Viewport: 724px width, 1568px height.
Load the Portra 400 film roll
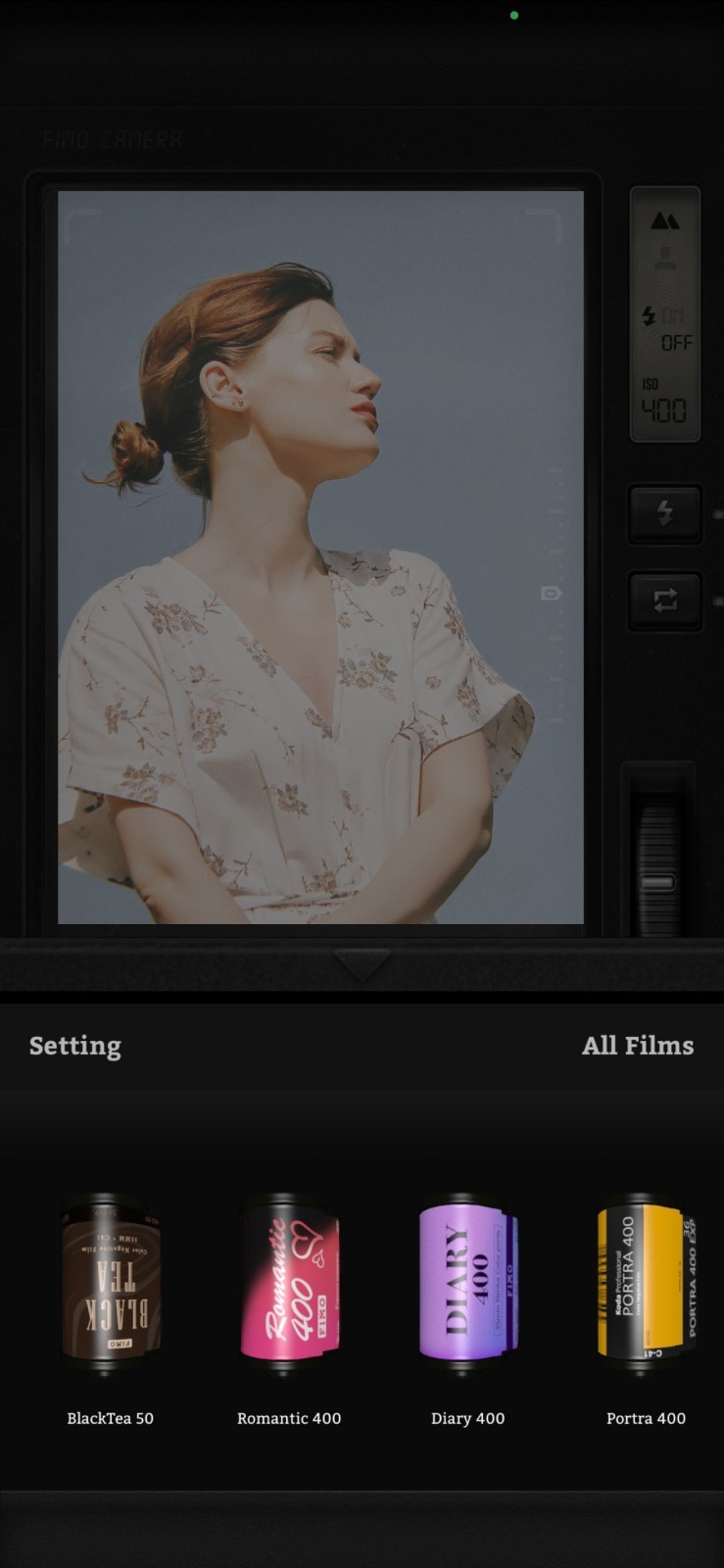pos(646,1284)
